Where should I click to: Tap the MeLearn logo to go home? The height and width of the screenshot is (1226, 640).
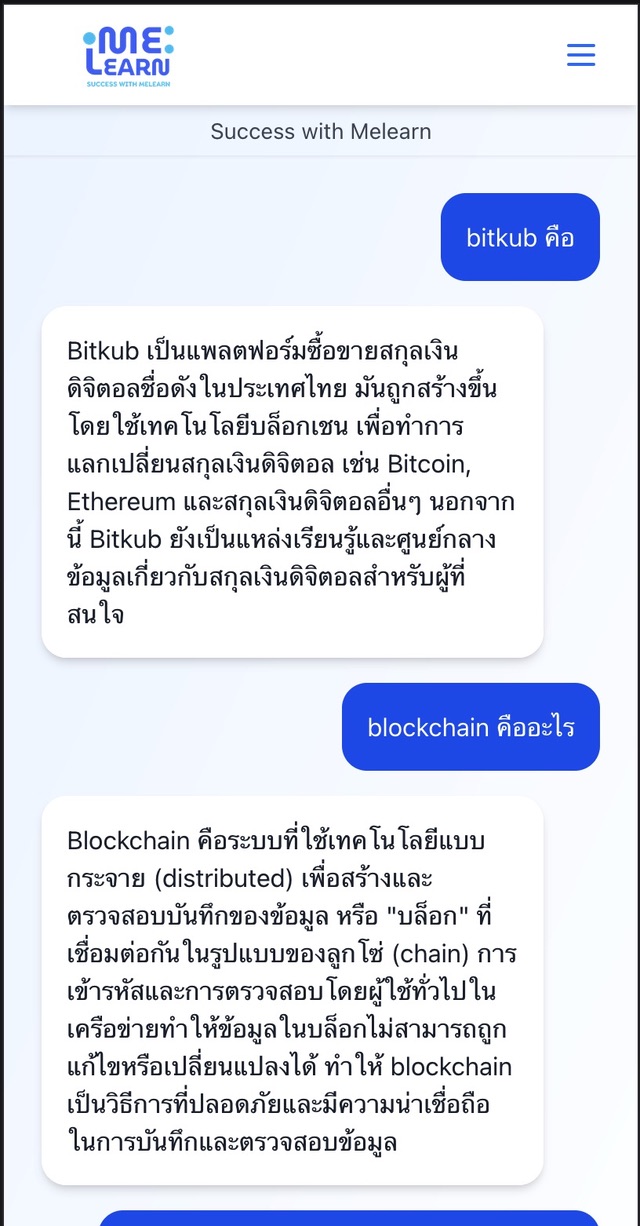128,57
